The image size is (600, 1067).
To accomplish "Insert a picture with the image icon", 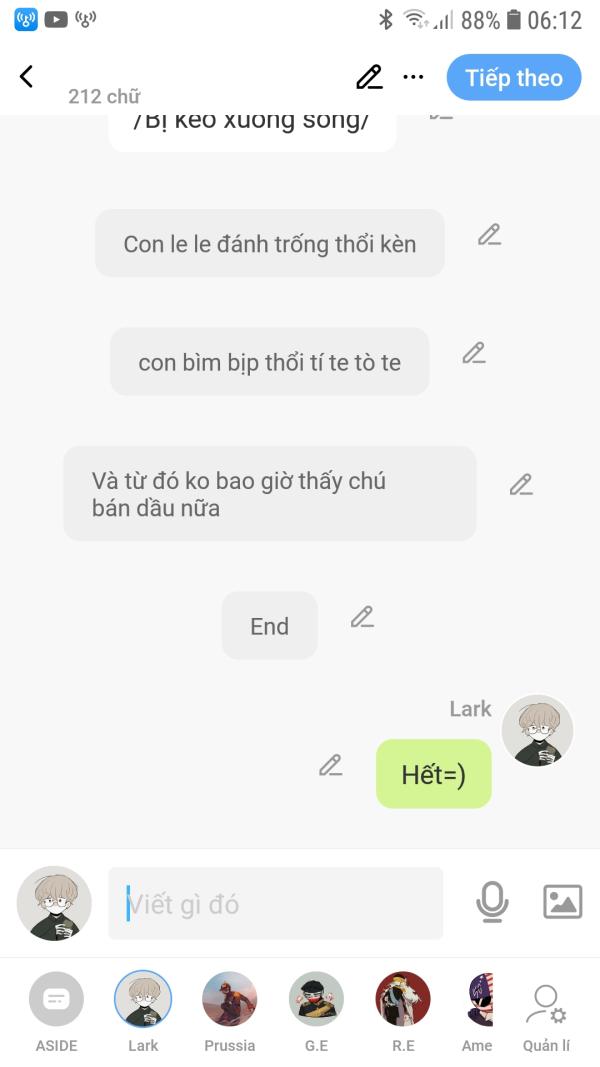I will (562, 902).
